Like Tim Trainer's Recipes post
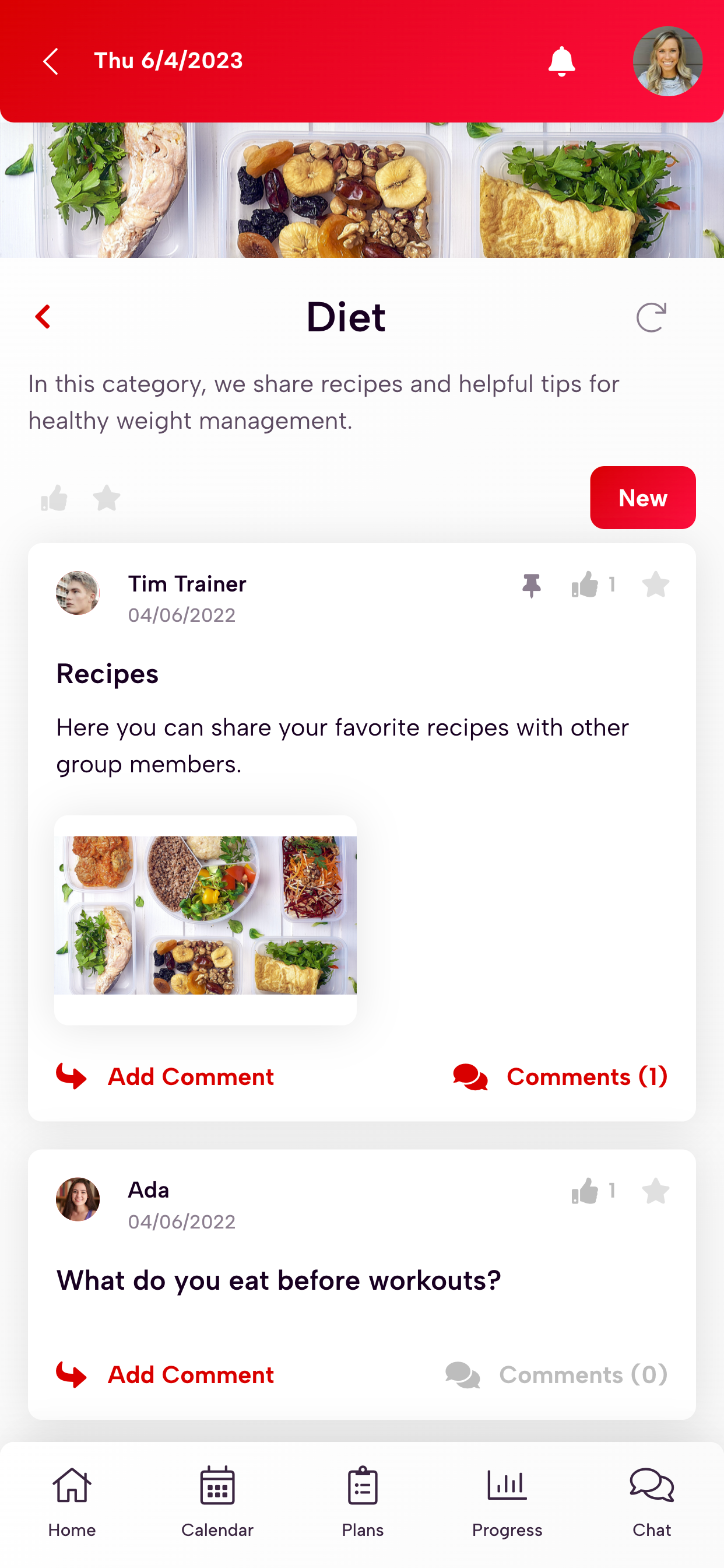Screen dimensions: 724x1568 (x=585, y=585)
